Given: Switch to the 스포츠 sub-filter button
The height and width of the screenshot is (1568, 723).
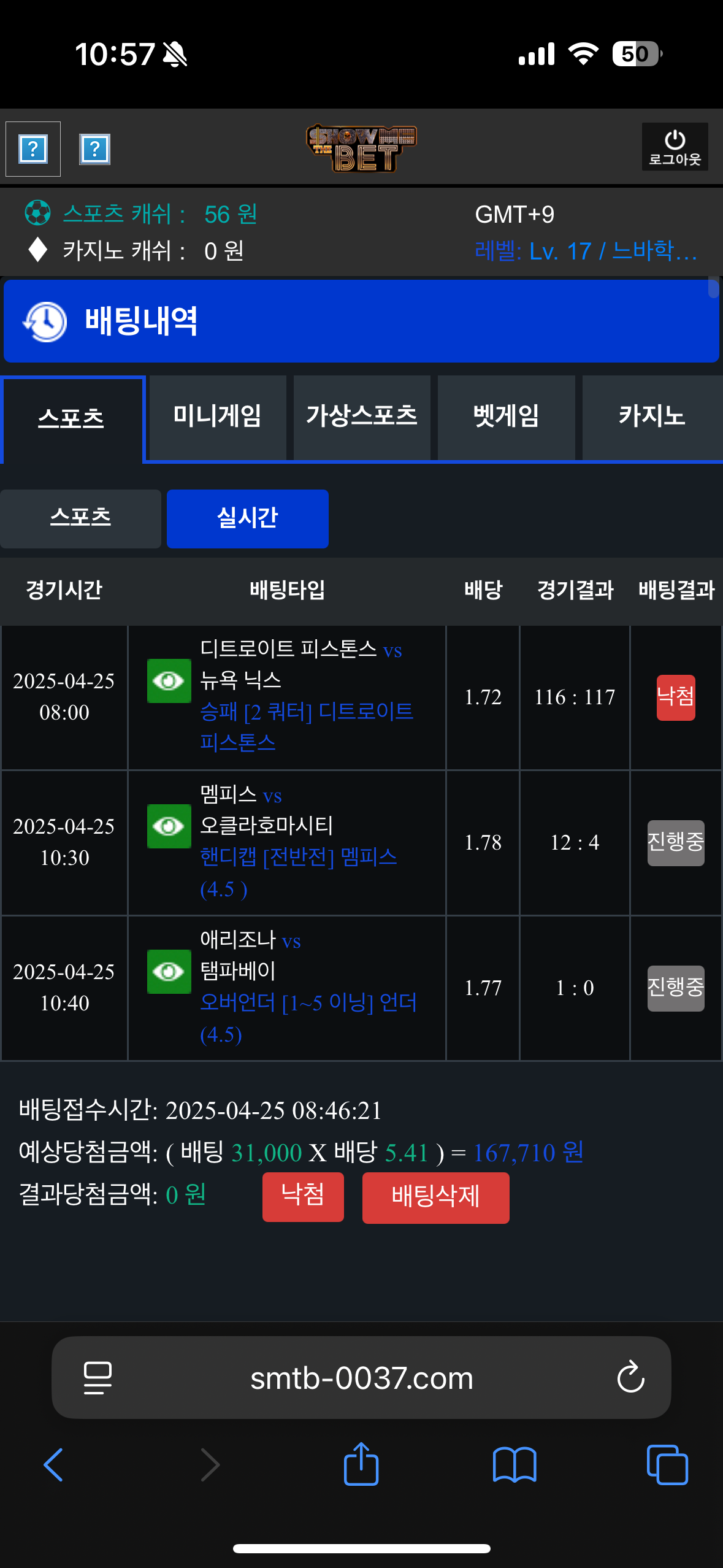Looking at the screenshot, I should pyautogui.click(x=80, y=518).
